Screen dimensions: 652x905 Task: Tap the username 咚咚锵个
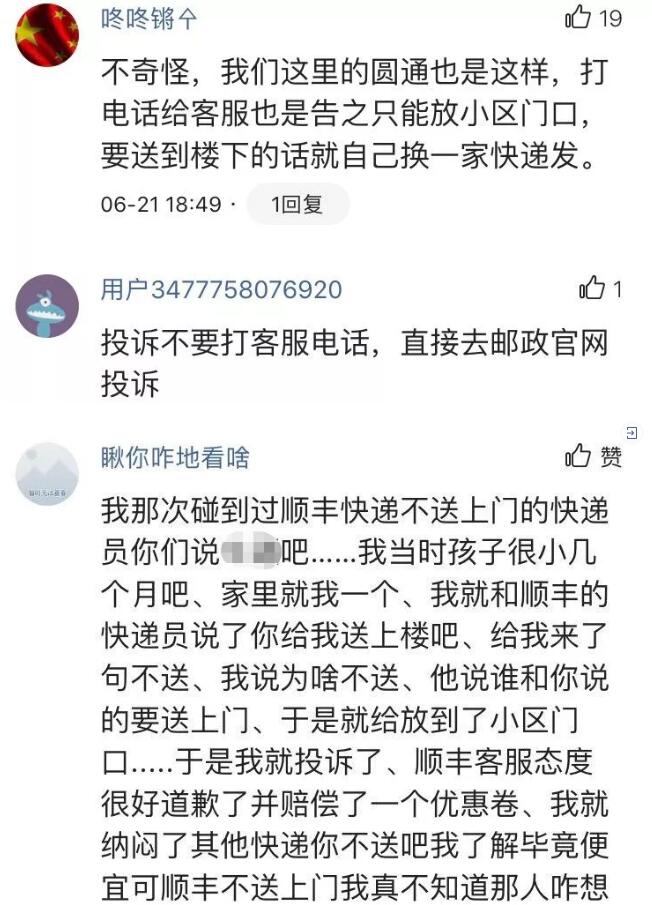click(149, 18)
